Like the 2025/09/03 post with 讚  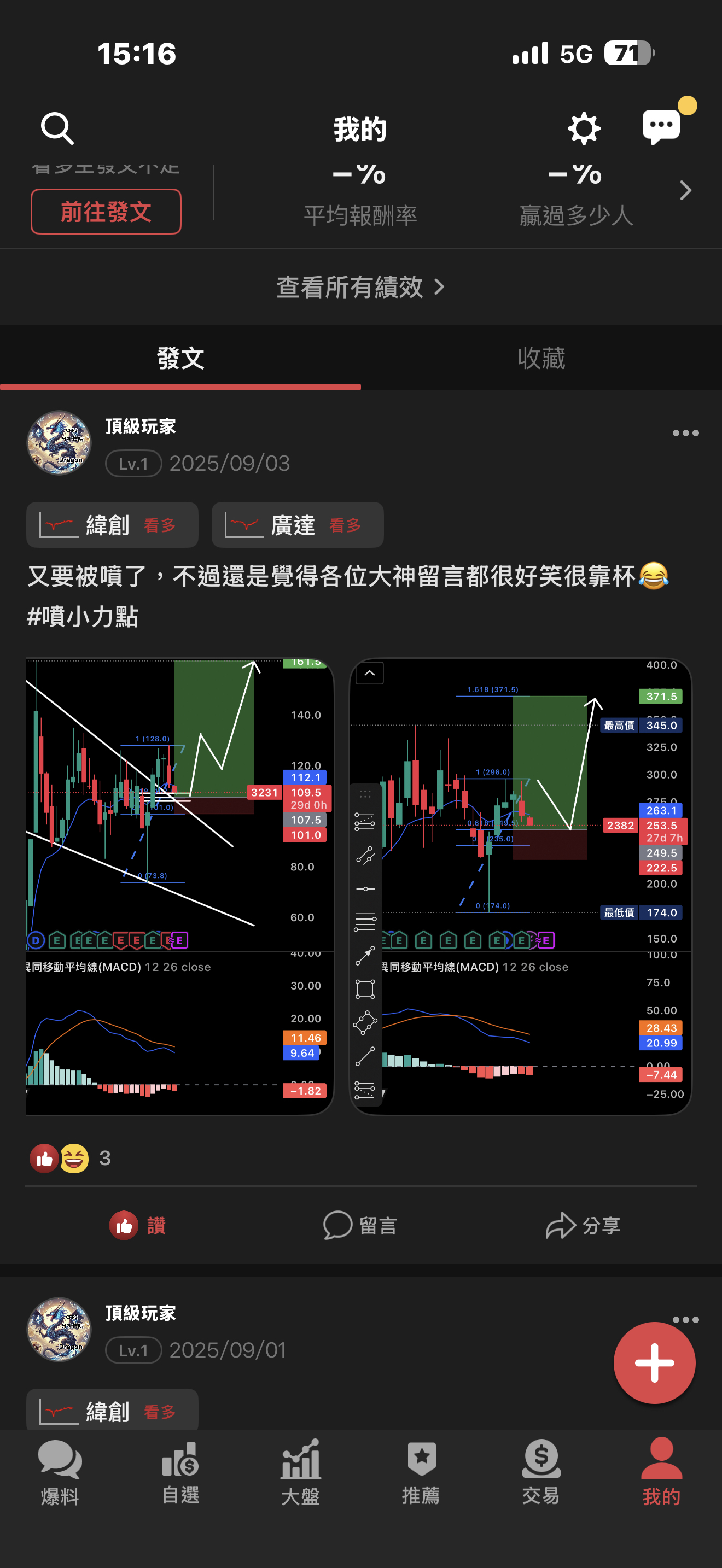[x=138, y=1225]
